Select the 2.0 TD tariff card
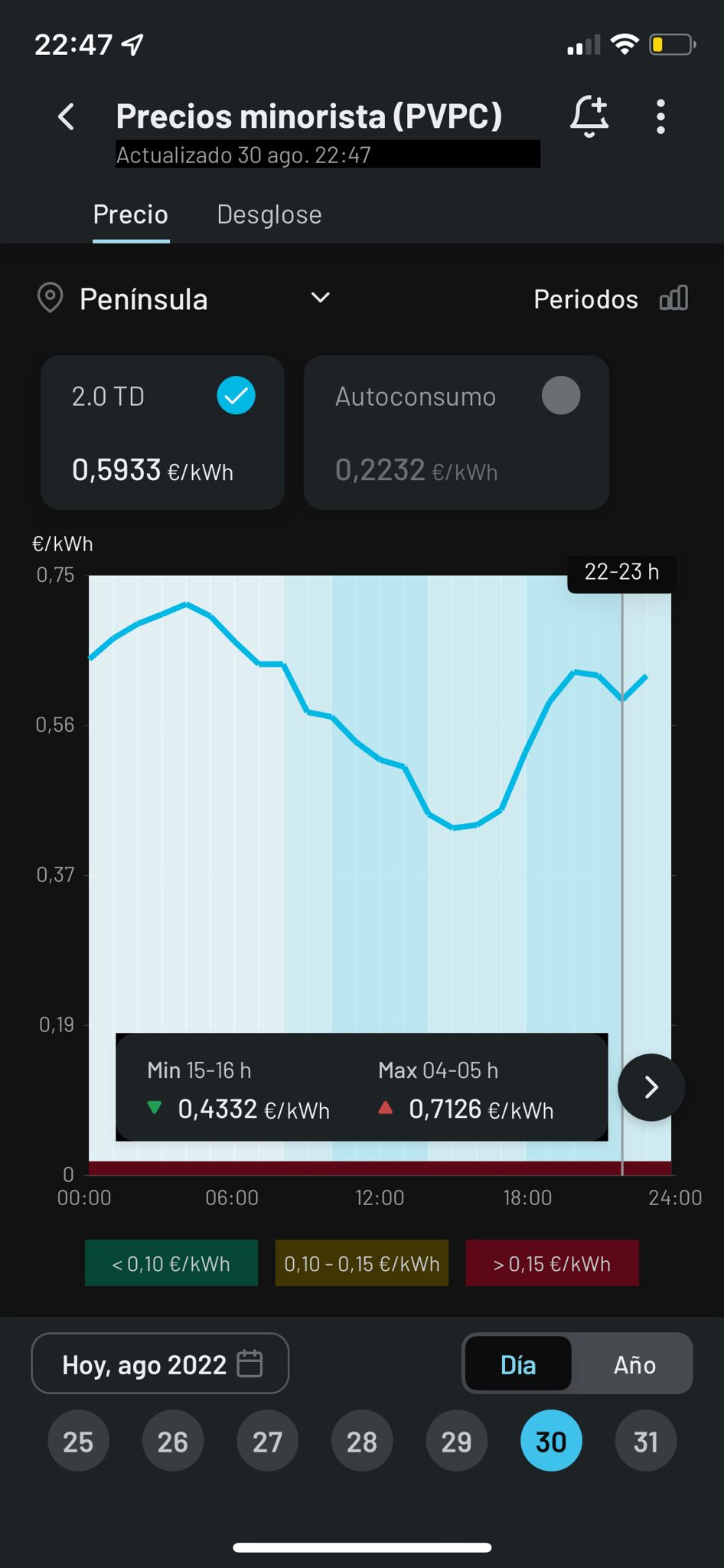Image resolution: width=724 pixels, height=1568 pixels. (x=162, y=433)
